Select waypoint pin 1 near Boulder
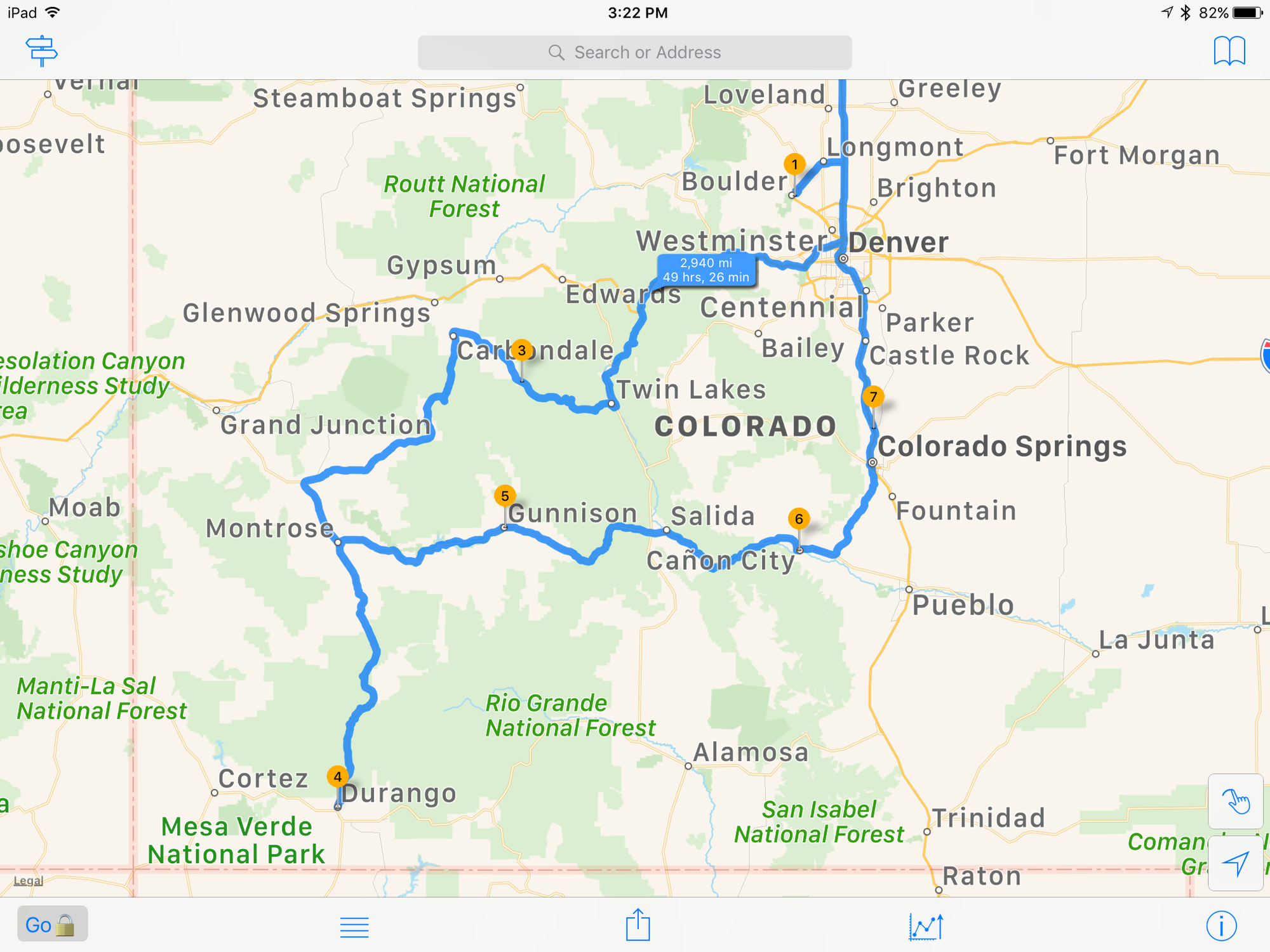Viewport: 1270px width, 952px height. pos(794,164)
